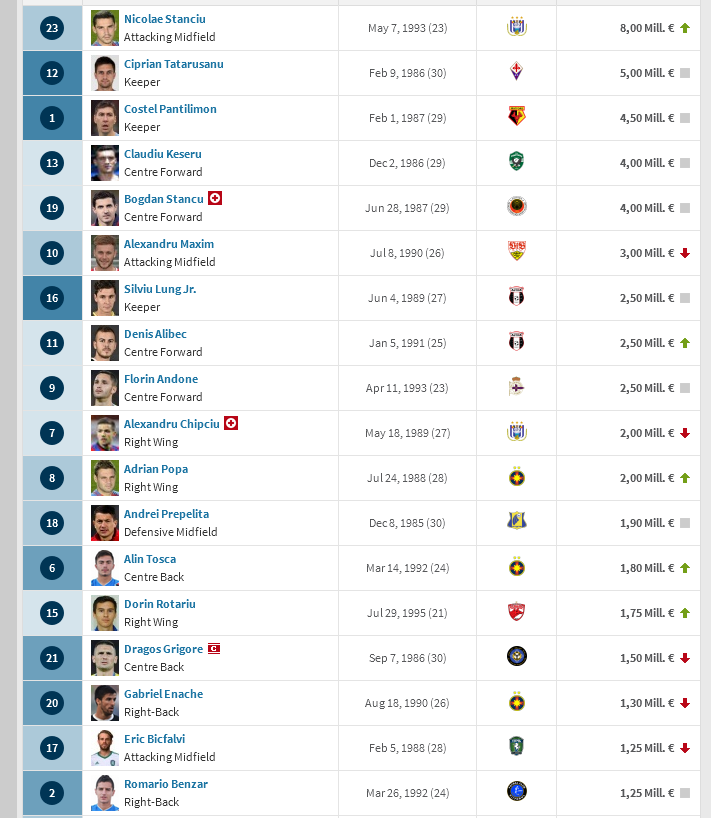Open Nicolae Stanciu's player profile
The image size is (711, 818).
click(164, 19)
